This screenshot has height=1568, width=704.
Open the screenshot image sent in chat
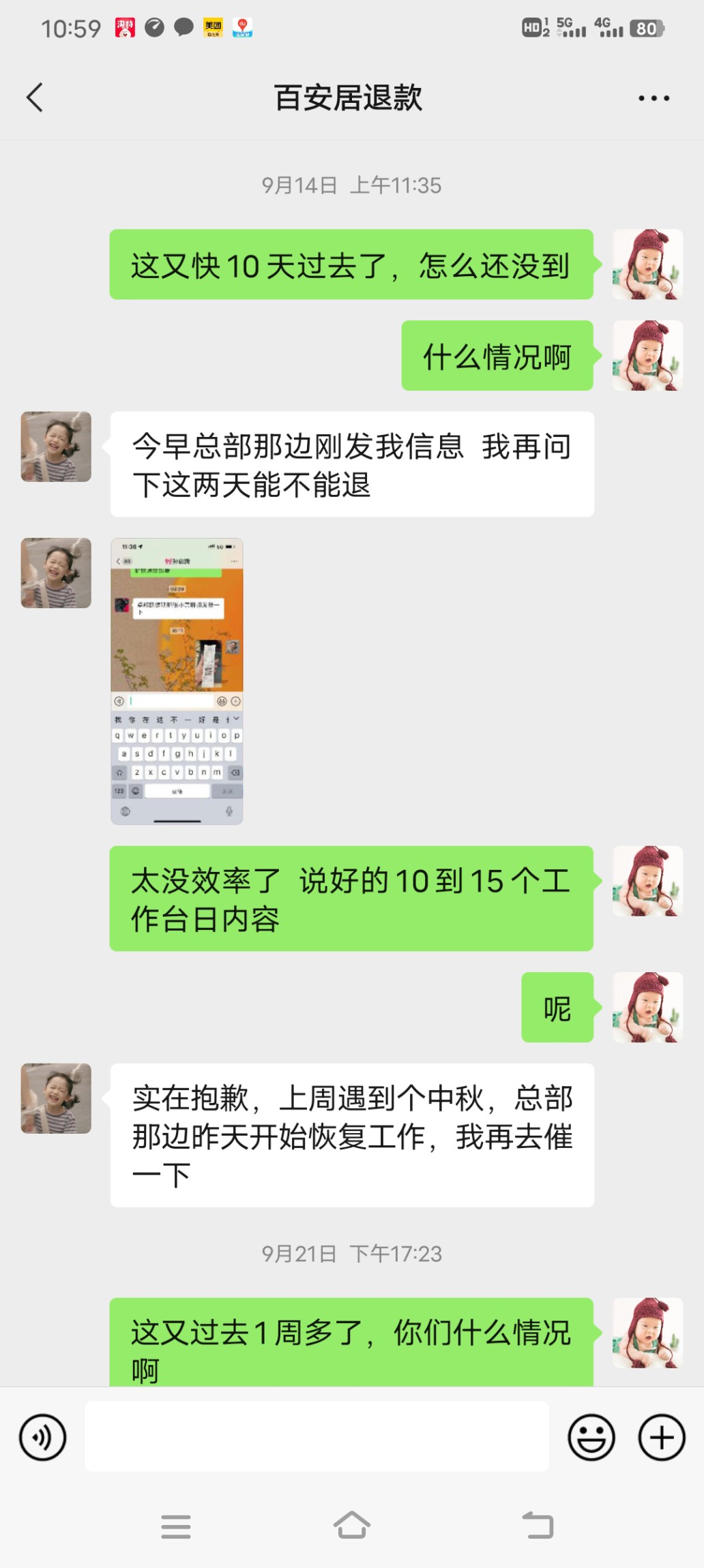[177, 681]
